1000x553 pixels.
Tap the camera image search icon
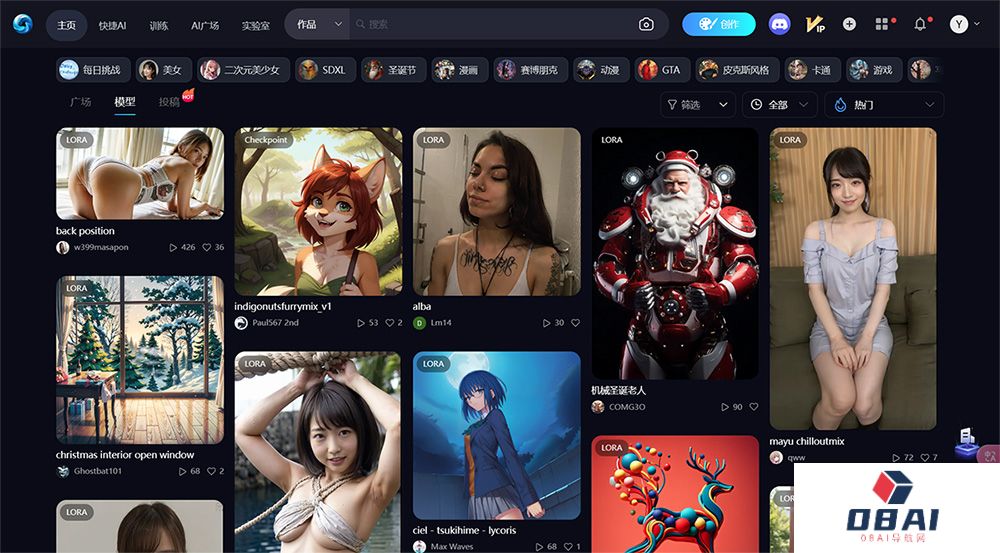click(x=646, y=24)
